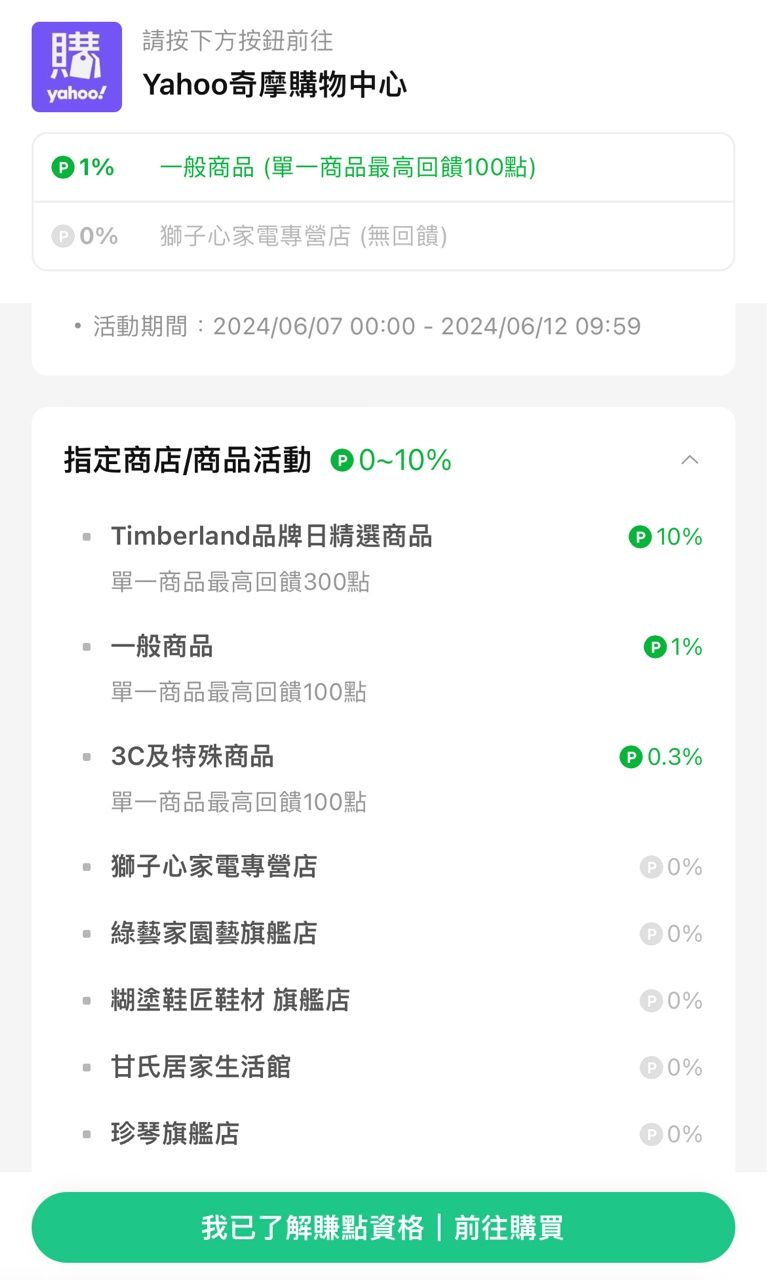This screenshot has height=1280, width=767.
Task: Collapse the 指定商店/商品活動 section
Action: pyautogui.click(x=689, y=460)
